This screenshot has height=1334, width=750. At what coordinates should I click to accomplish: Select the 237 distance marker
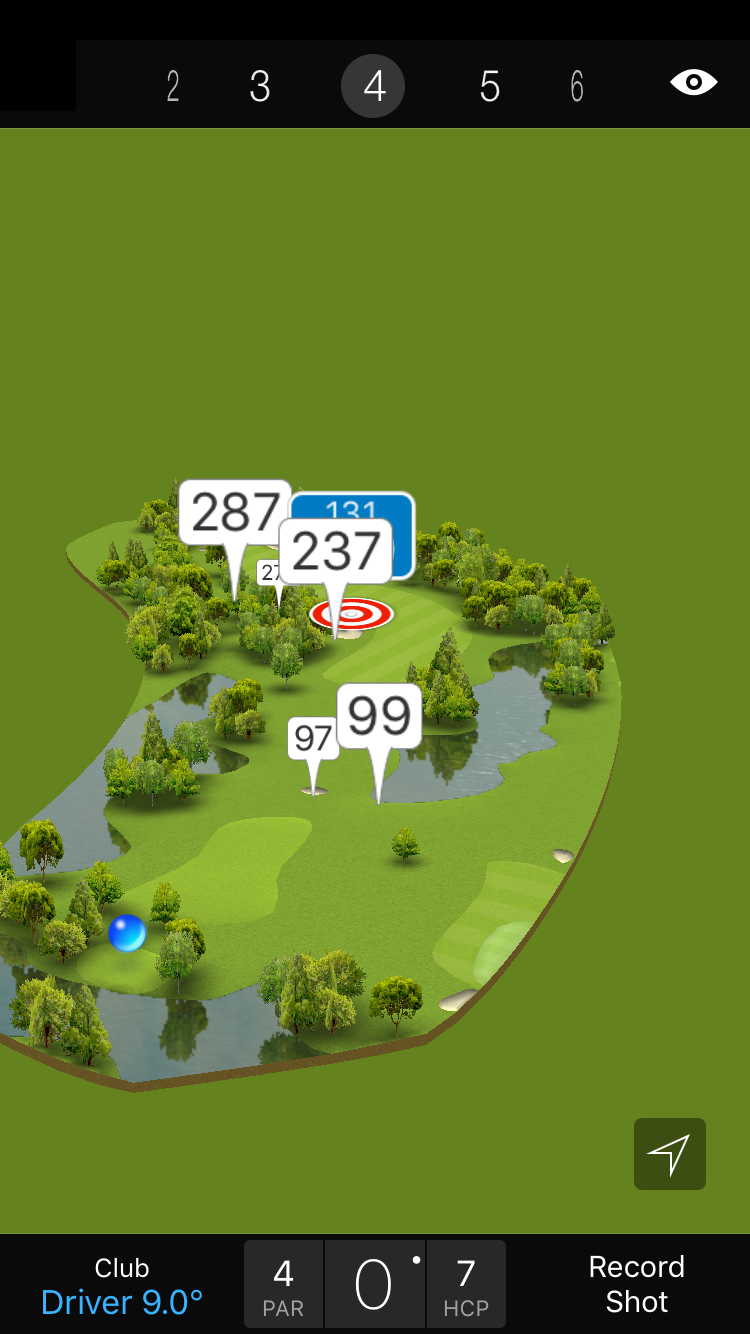pyautogui.click(x=335, y=552)
